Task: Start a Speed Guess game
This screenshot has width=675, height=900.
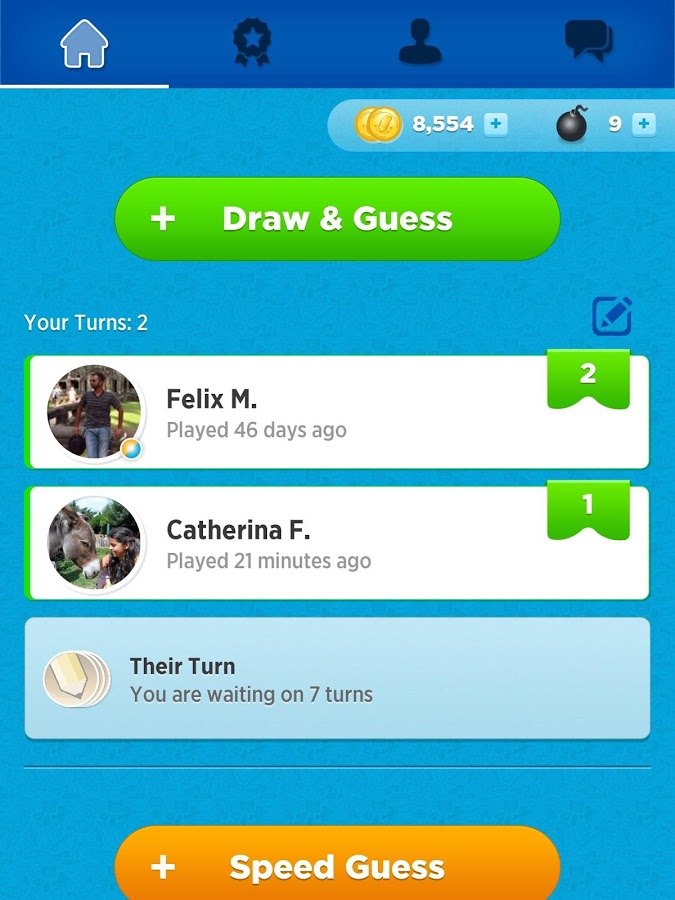Action: (337, 865)
